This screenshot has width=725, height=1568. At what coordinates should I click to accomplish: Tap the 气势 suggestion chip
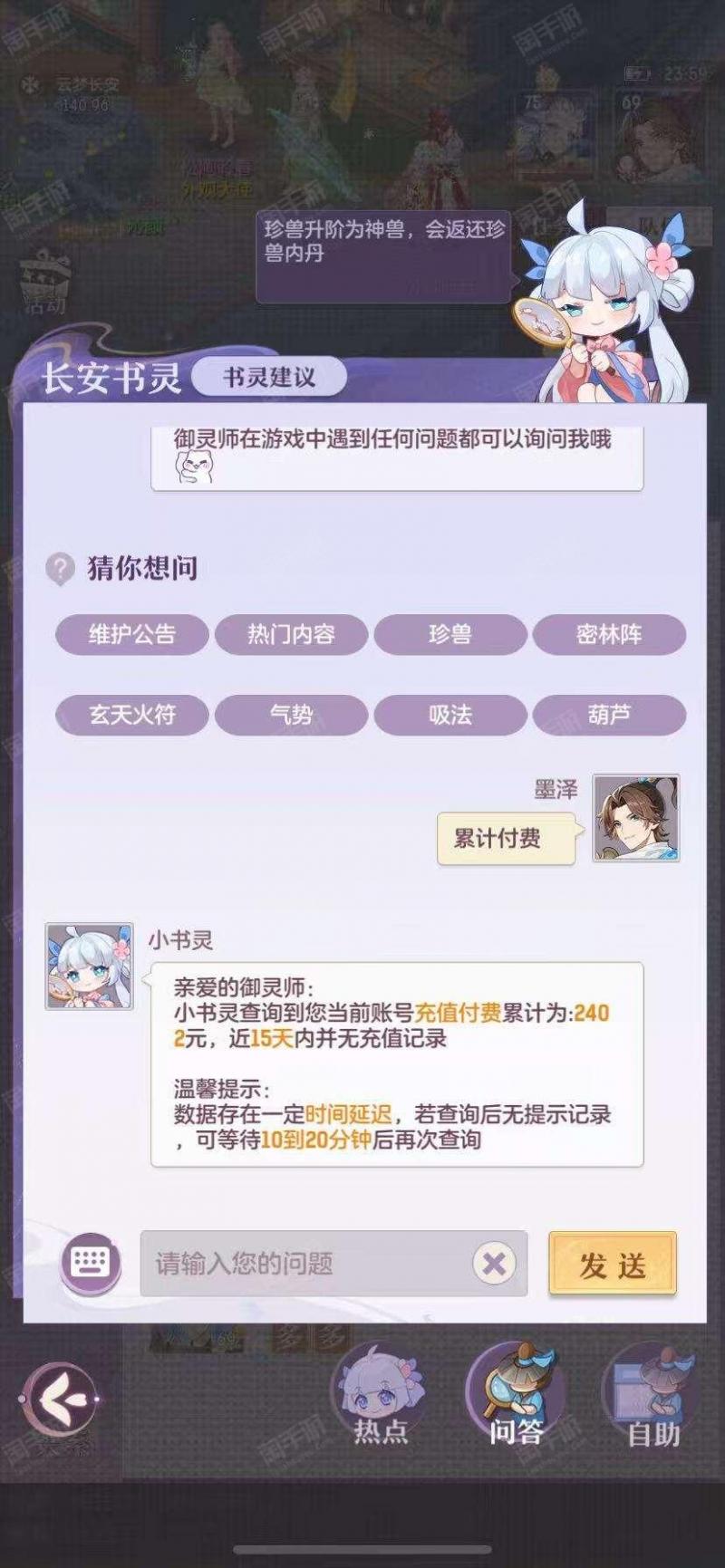coord(291,715)
